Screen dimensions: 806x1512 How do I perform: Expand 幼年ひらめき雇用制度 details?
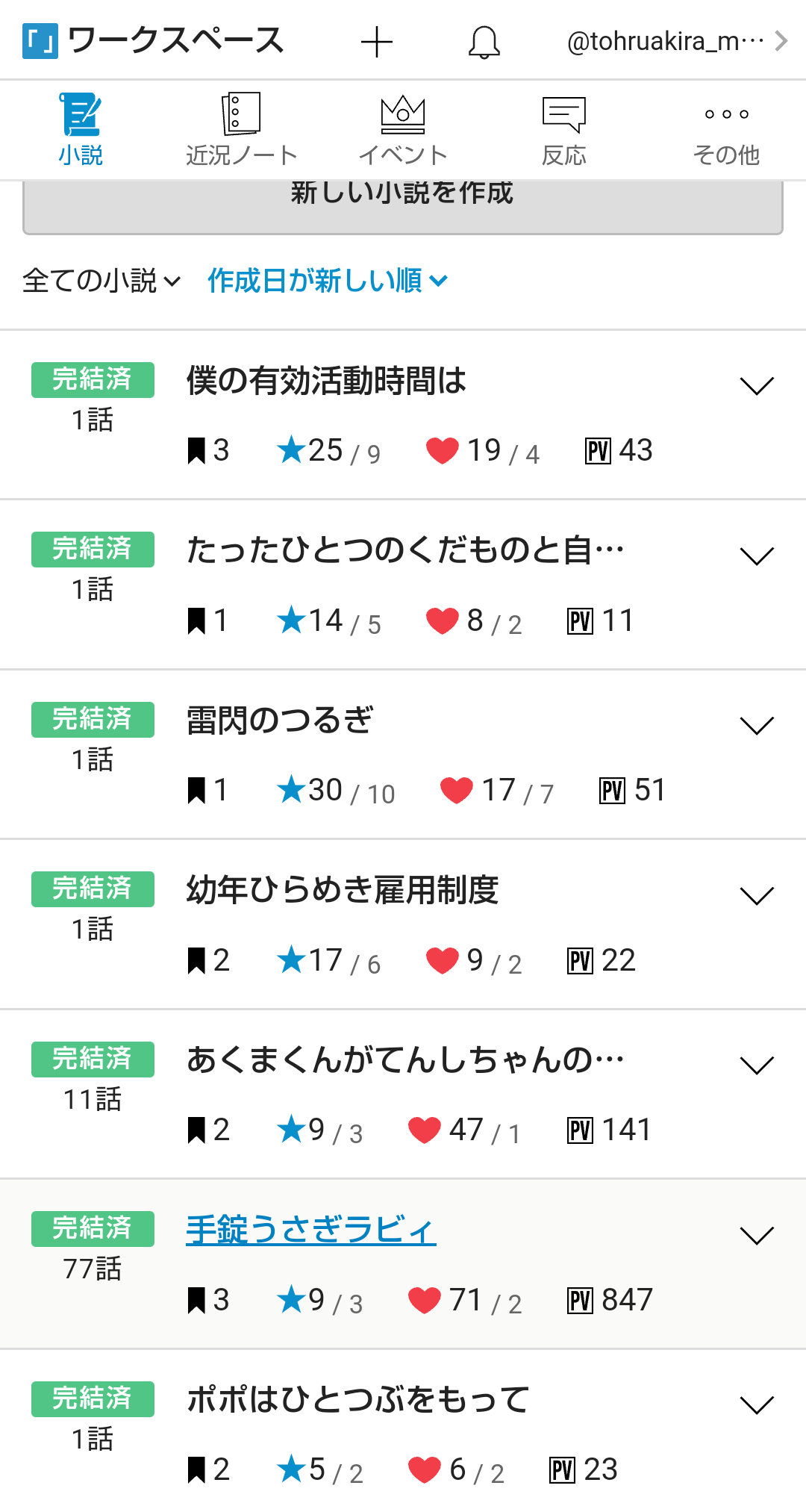tap(756, 896)
